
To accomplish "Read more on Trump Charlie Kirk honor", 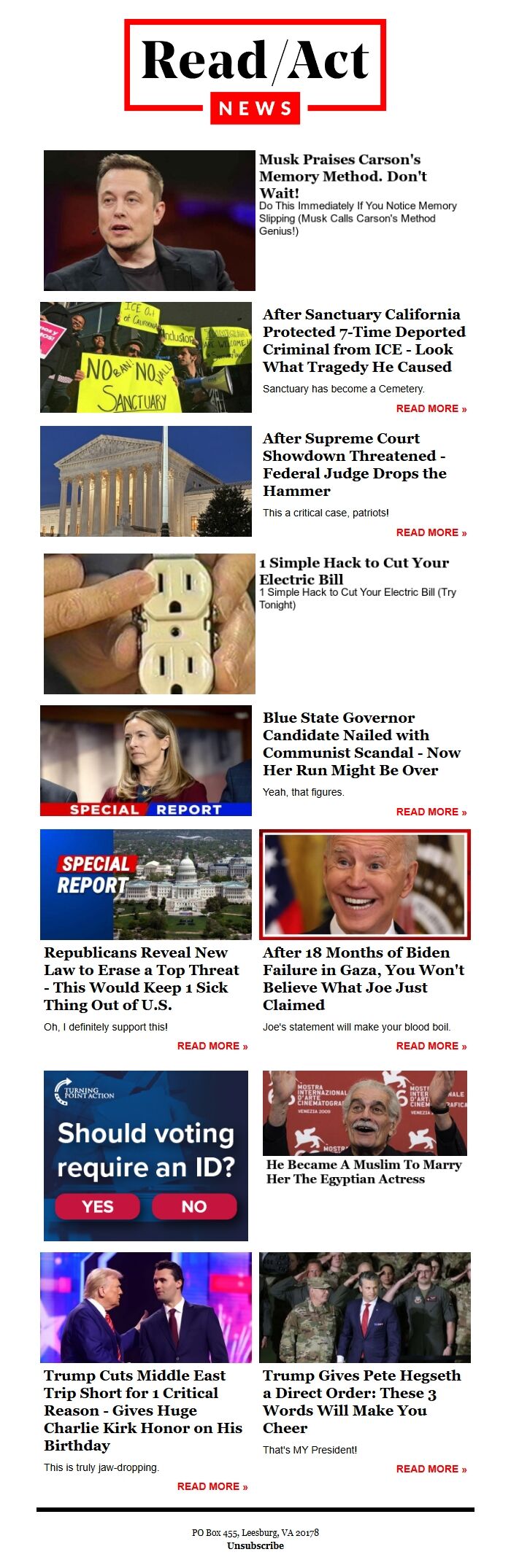I will point(212,1486).
